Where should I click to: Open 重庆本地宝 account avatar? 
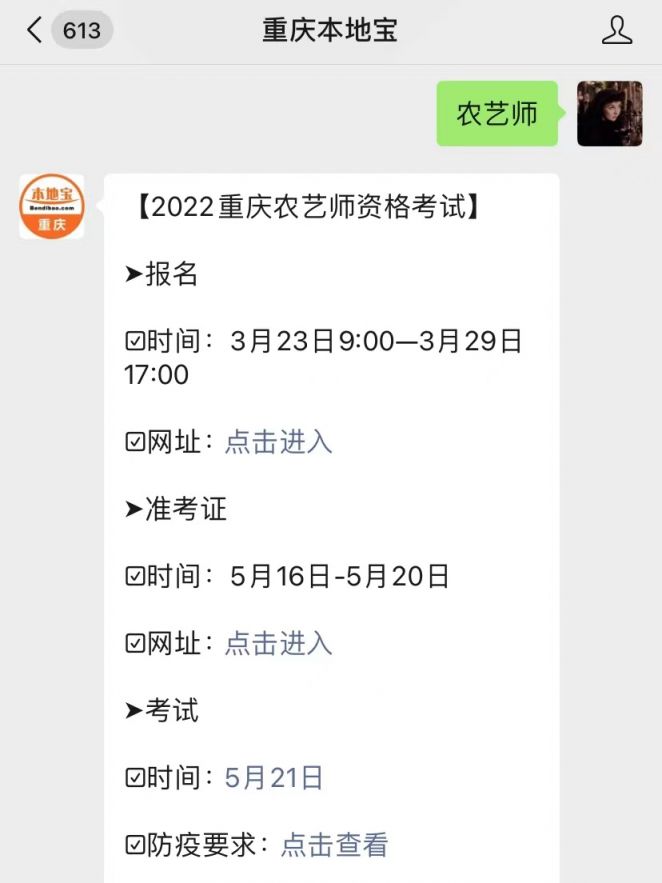point(52,207)
